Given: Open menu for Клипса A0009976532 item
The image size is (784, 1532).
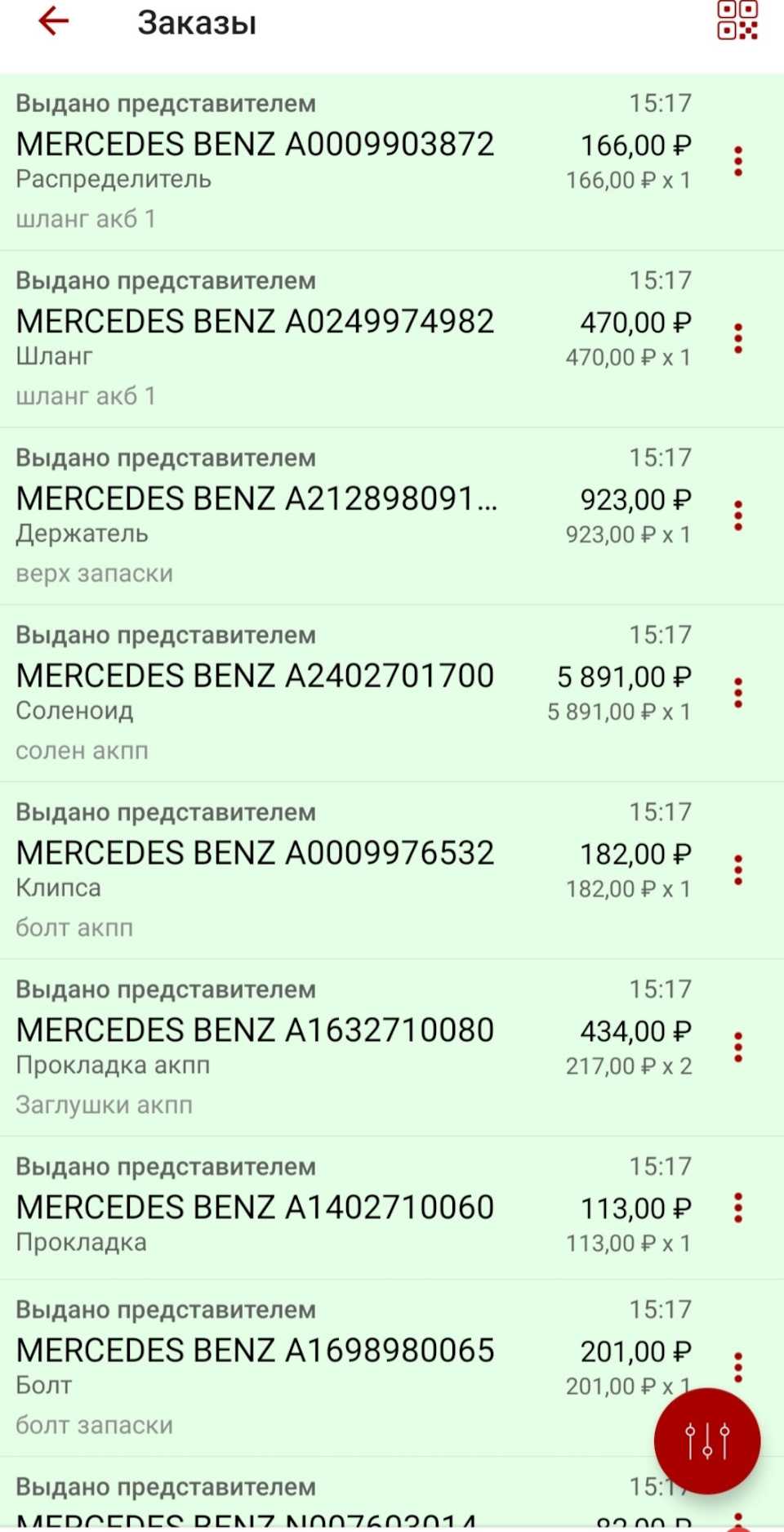Looking at the screenshot, I should (737, 869).
